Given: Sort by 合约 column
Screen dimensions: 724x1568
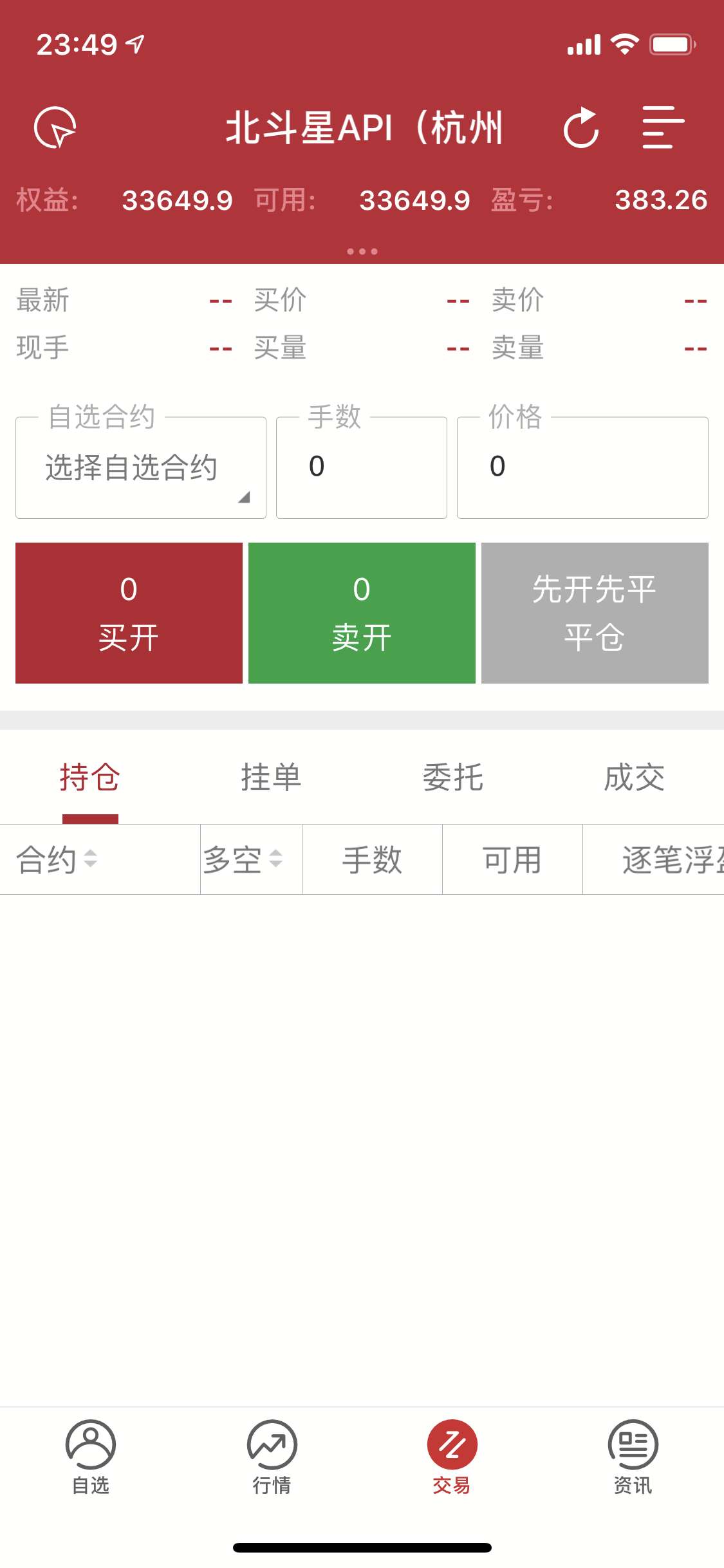Looking at the screenshot, I should point(58,859).
